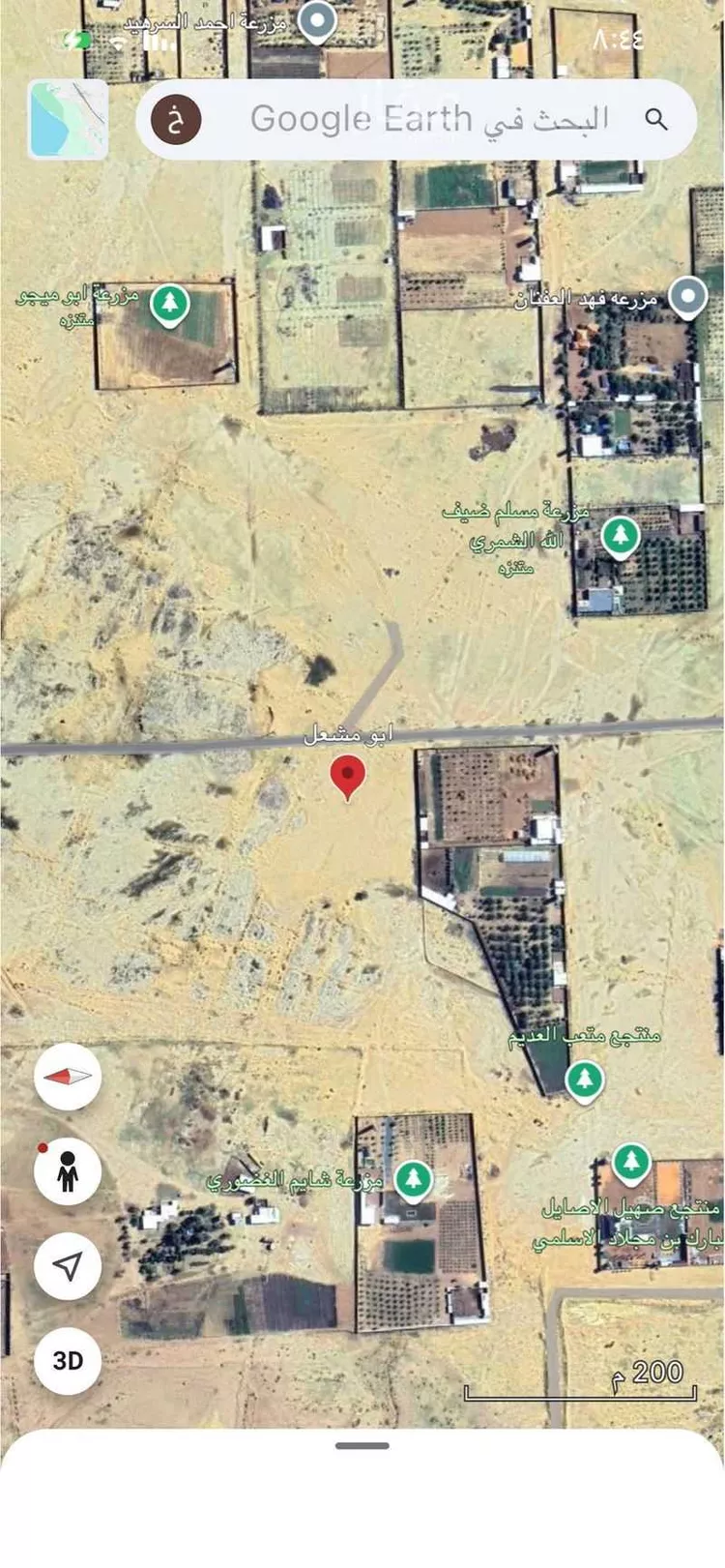
Task: Open the account profile avatar
Action: 176,120
